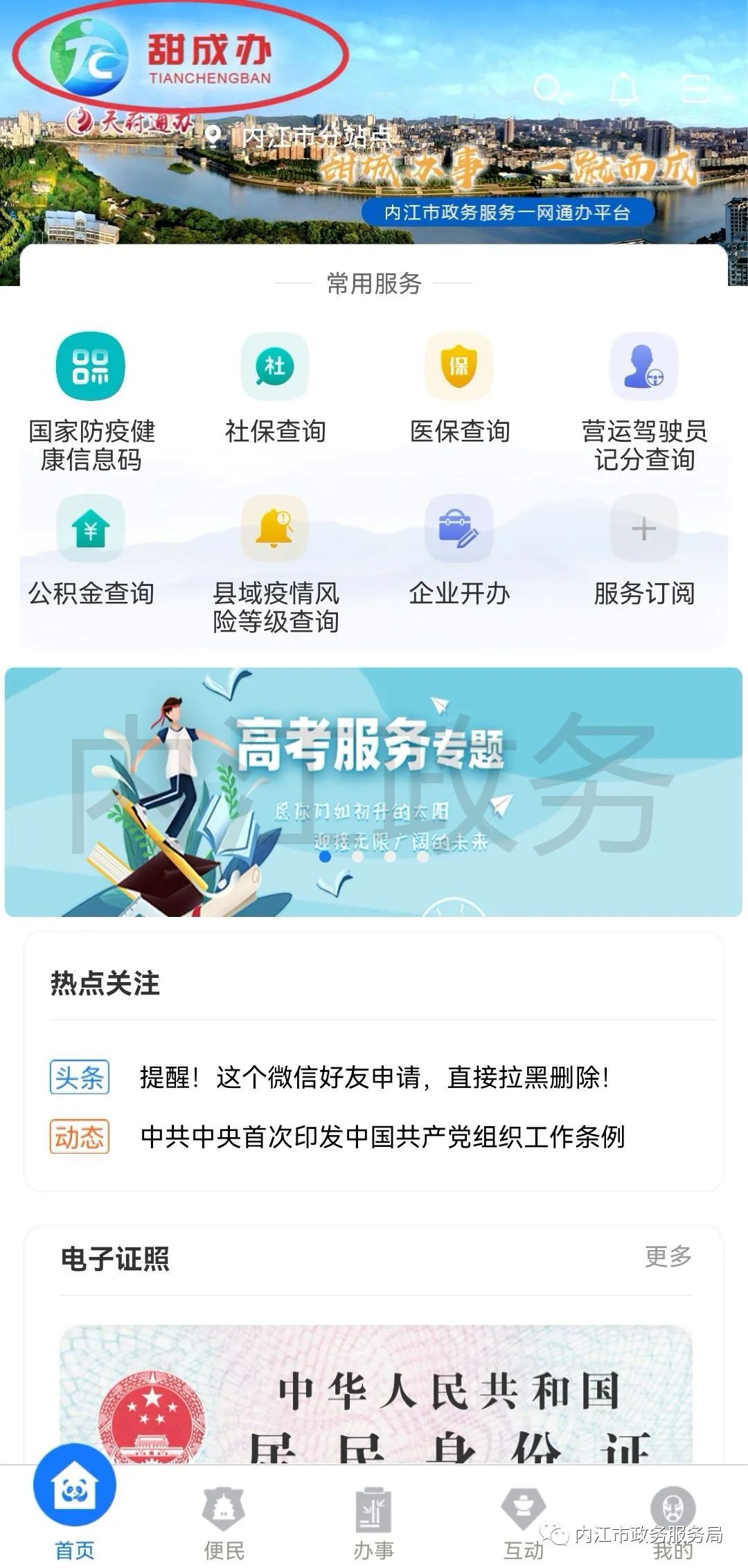Change the 内江市分站点 location
The height and width of the screenshot is (1568, 748).
pyautogui.click(x=300, y=136)
